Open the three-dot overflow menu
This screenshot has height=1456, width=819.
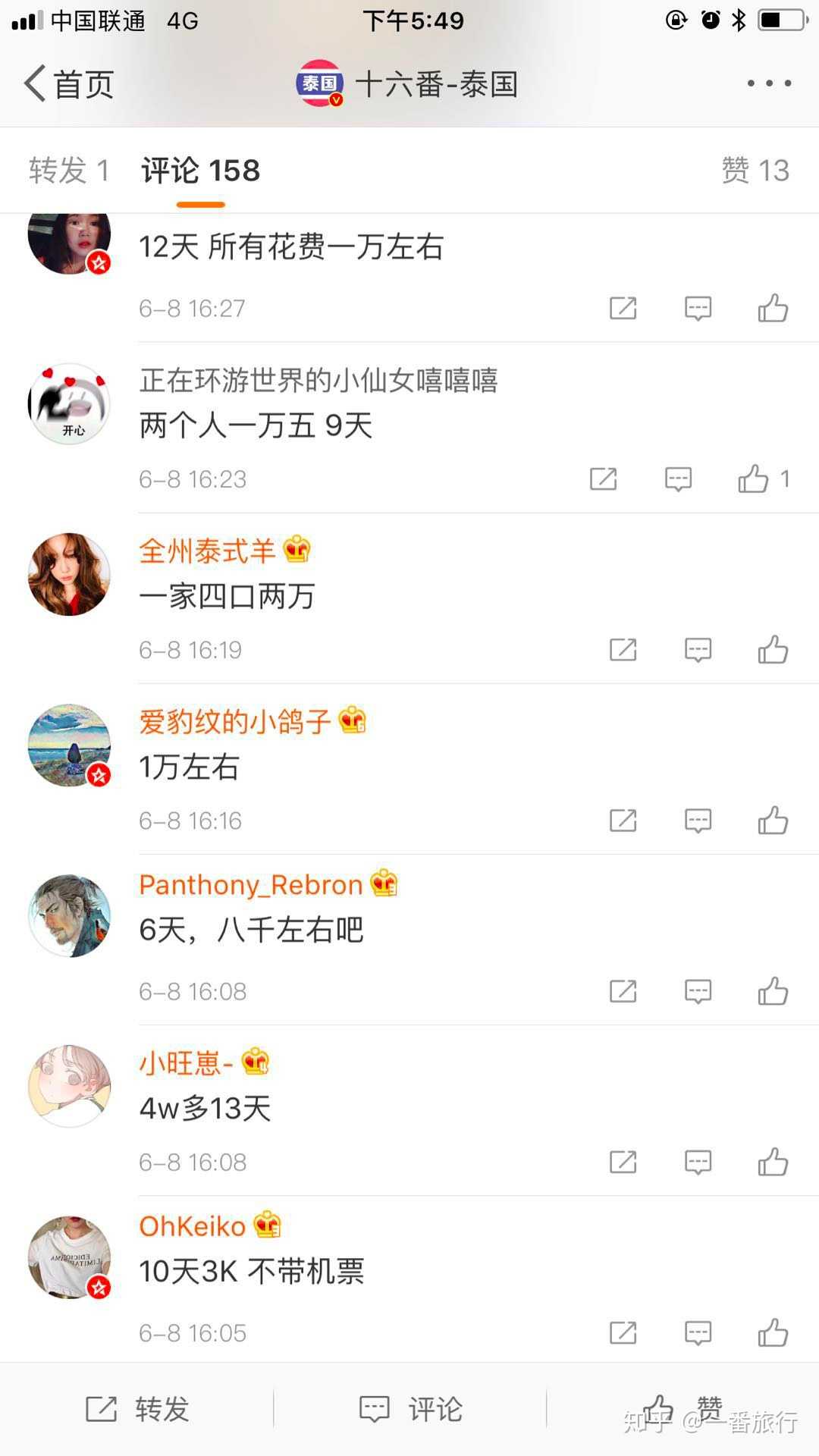click(769, 83)
